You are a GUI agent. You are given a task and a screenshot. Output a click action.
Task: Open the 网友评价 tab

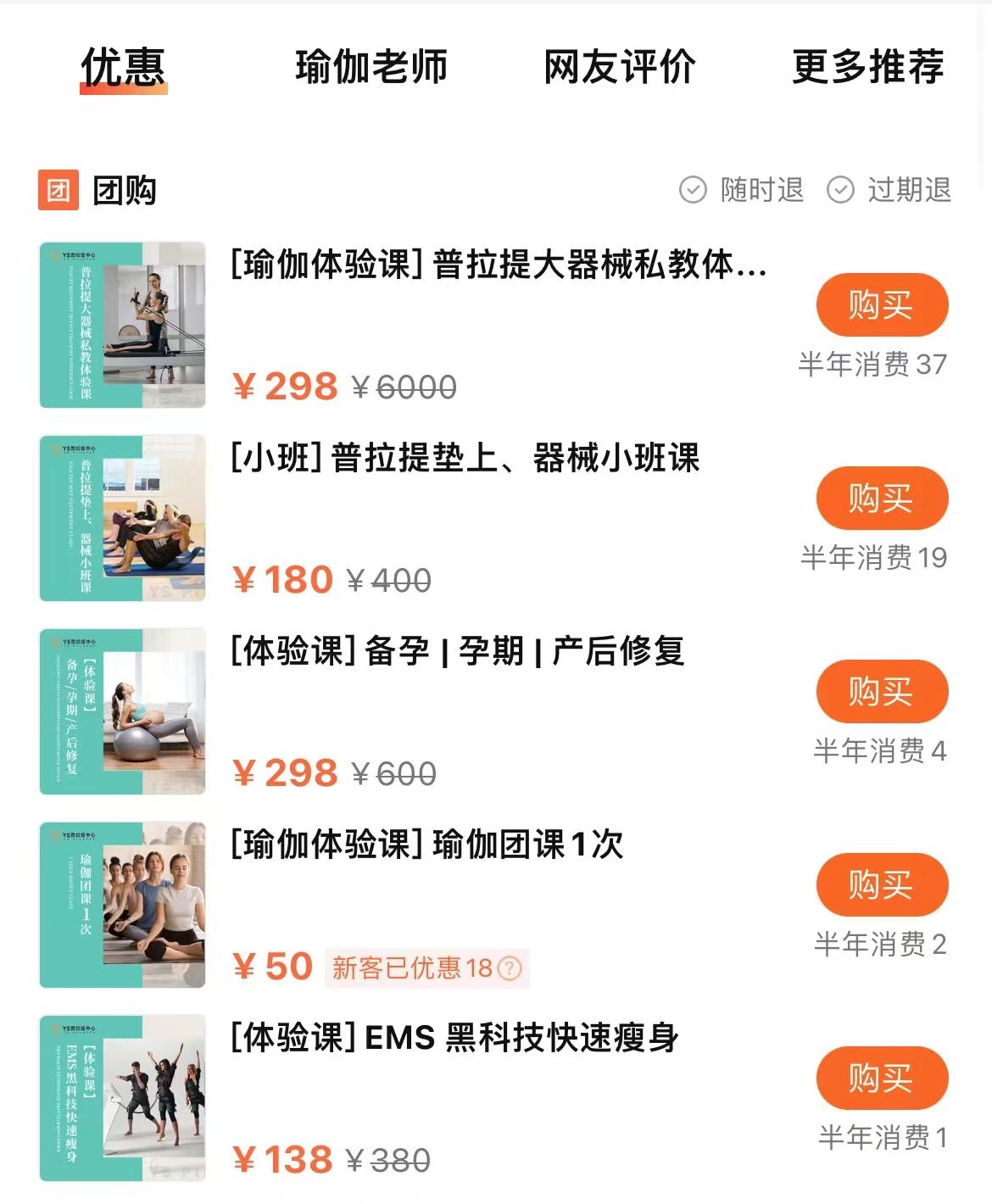point(619,67)
